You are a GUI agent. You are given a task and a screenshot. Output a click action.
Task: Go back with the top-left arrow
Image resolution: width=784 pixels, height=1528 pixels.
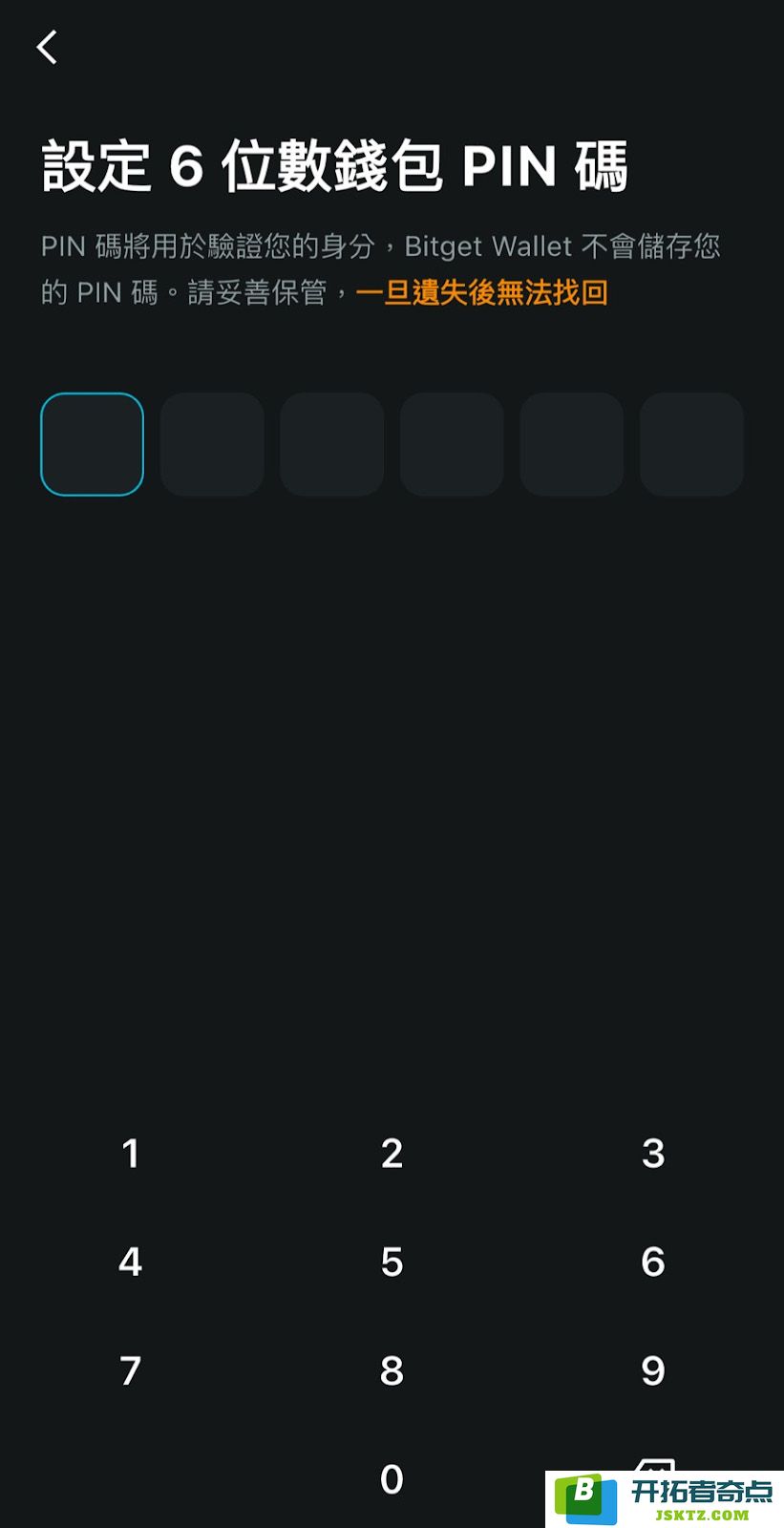(x=47, y=46)
